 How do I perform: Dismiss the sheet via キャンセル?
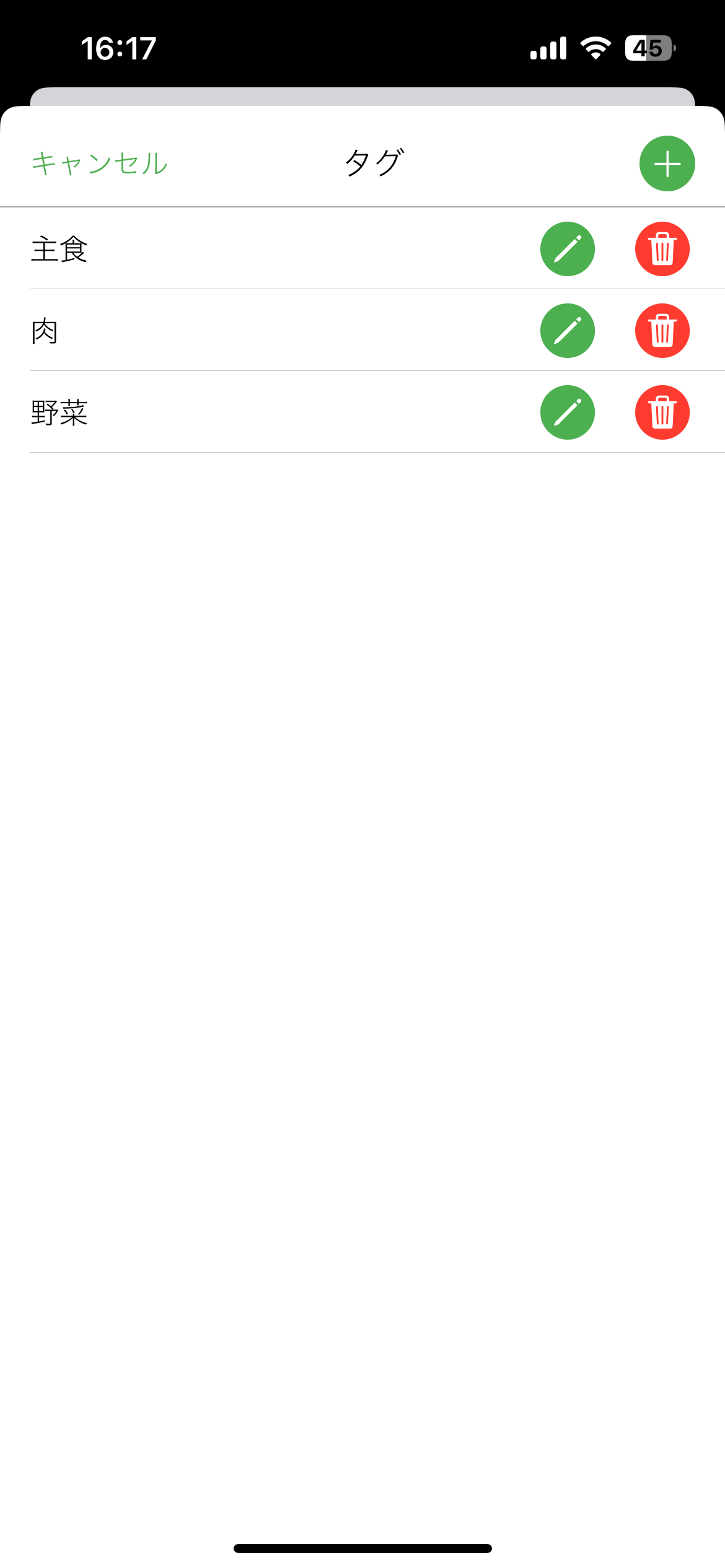click(99, 163)
